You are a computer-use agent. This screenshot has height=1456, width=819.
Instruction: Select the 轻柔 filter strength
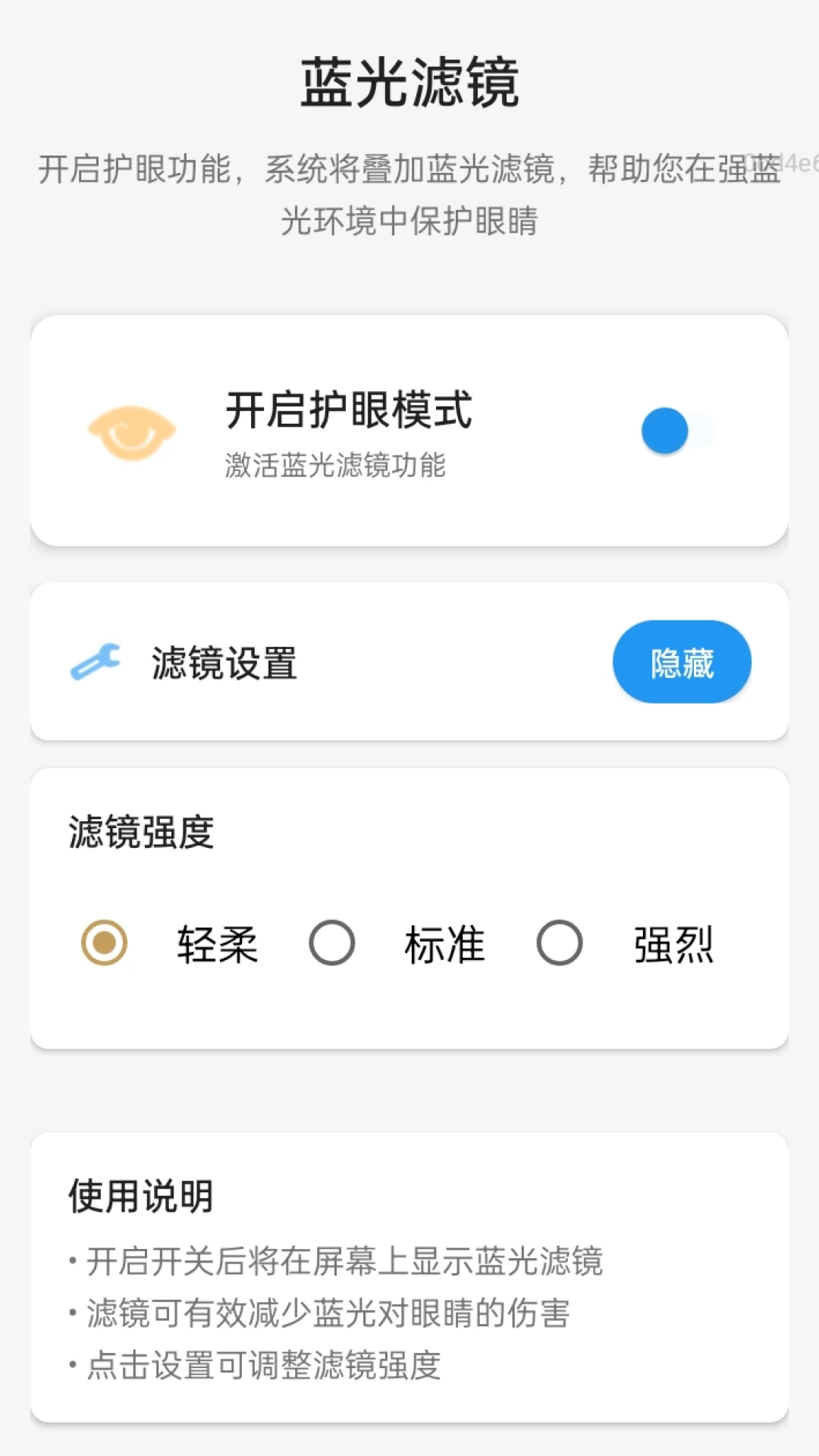coord(105,943)
